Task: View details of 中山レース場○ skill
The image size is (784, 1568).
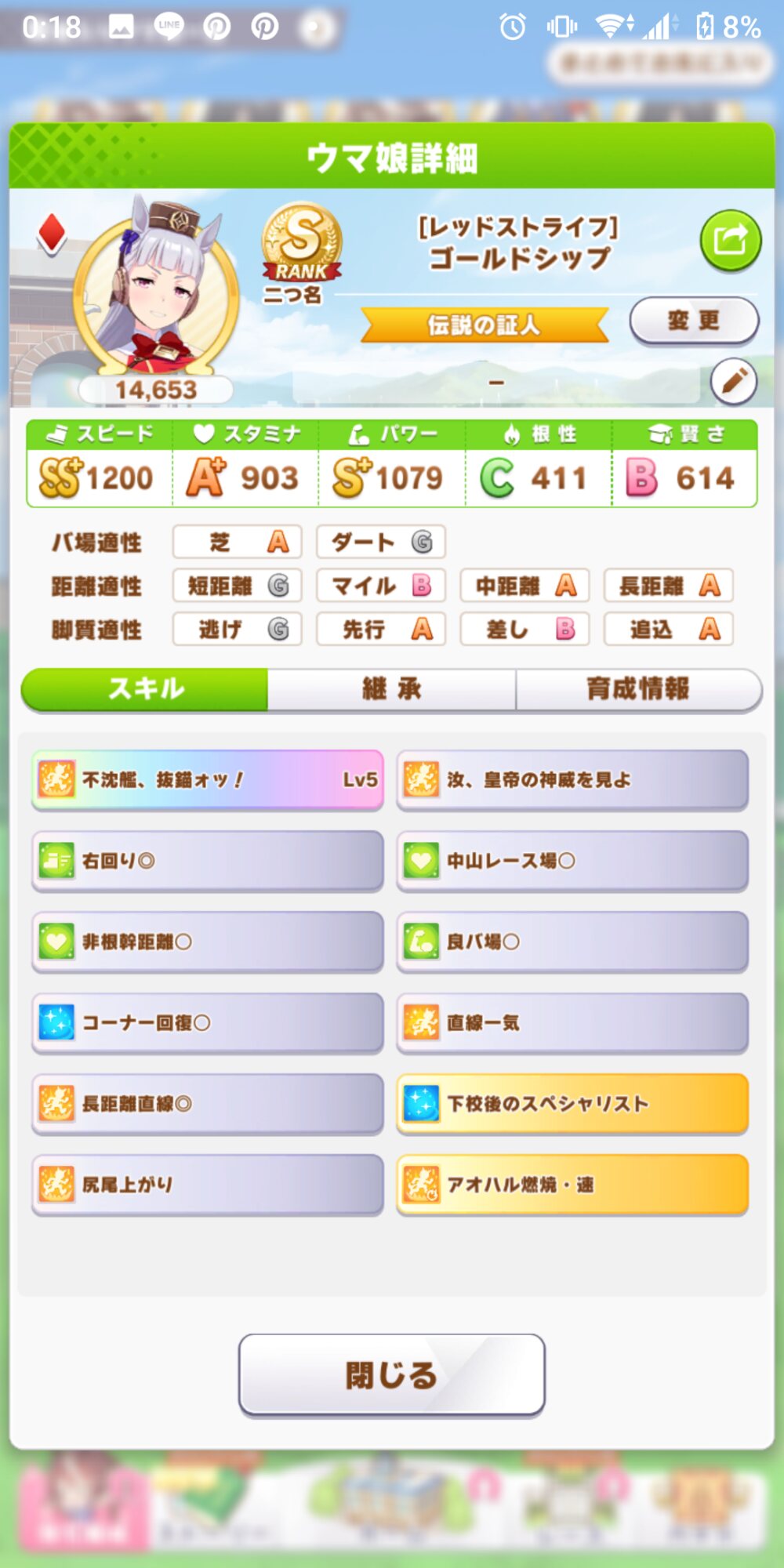Action: [x=572, y=861]
